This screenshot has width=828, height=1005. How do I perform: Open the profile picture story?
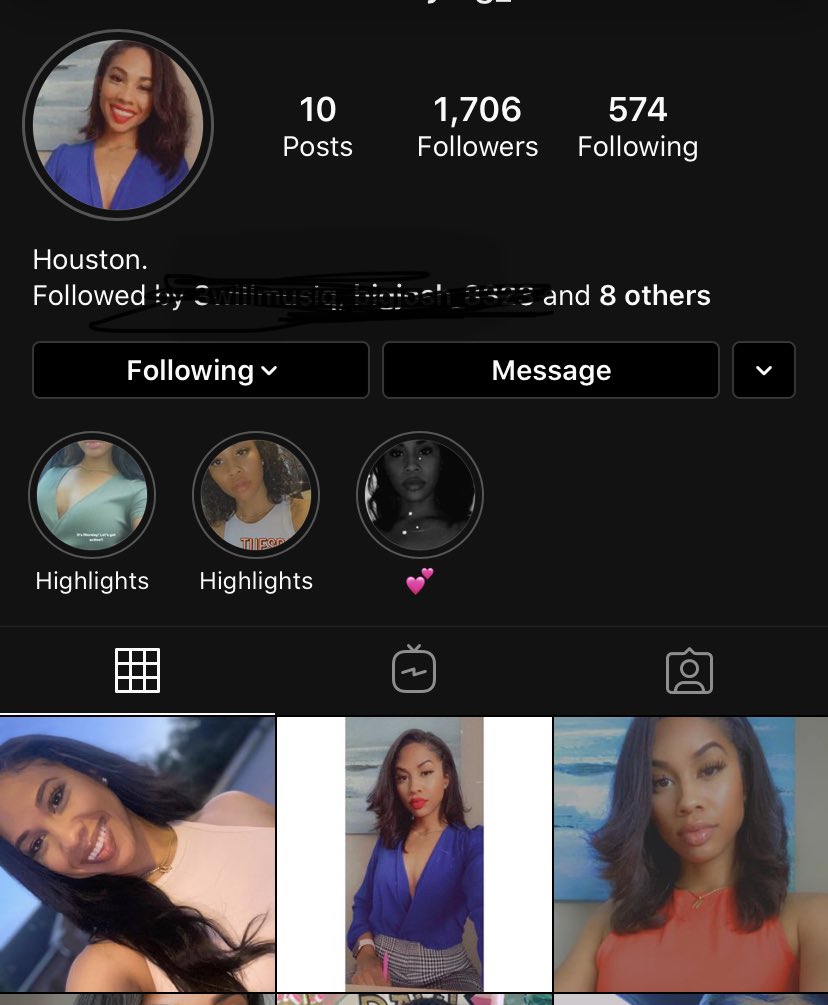coord(118,125)
